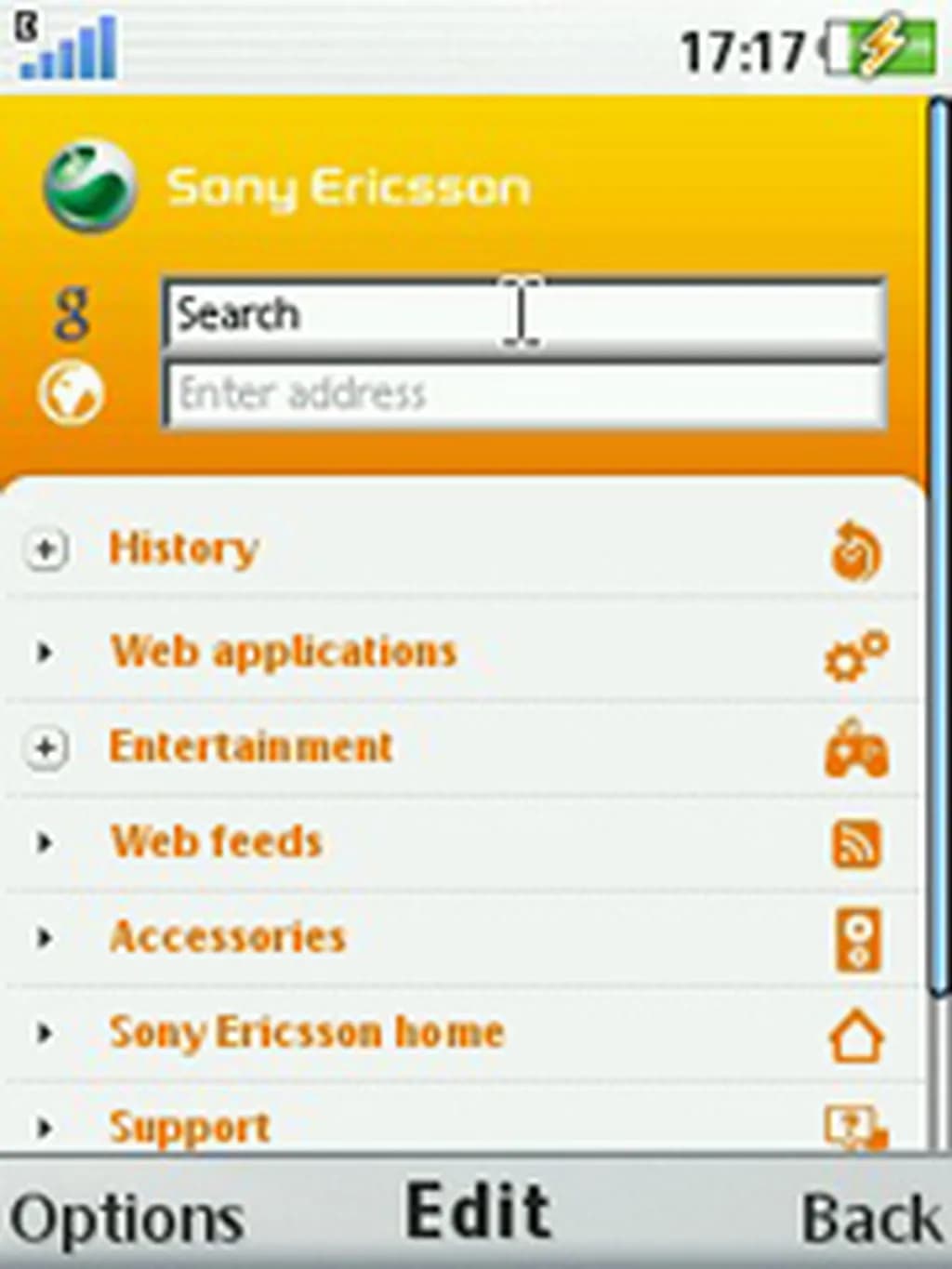The height and width of the screenshot is (1269, 952).
Task: Go to Sony Ericsson home
Action: point(307,1033)
